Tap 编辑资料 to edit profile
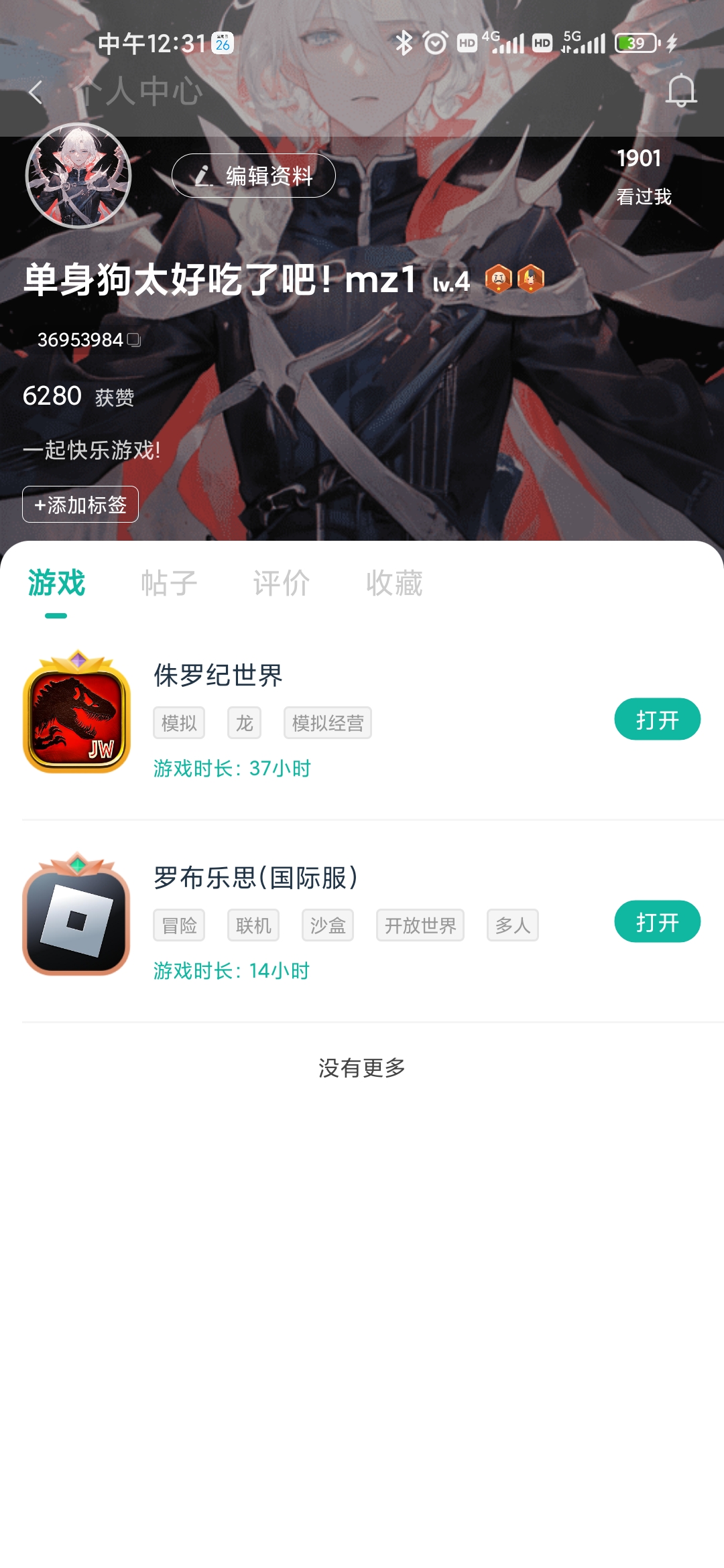Viewport: 724px width, 1568px height. click(254, 176)
